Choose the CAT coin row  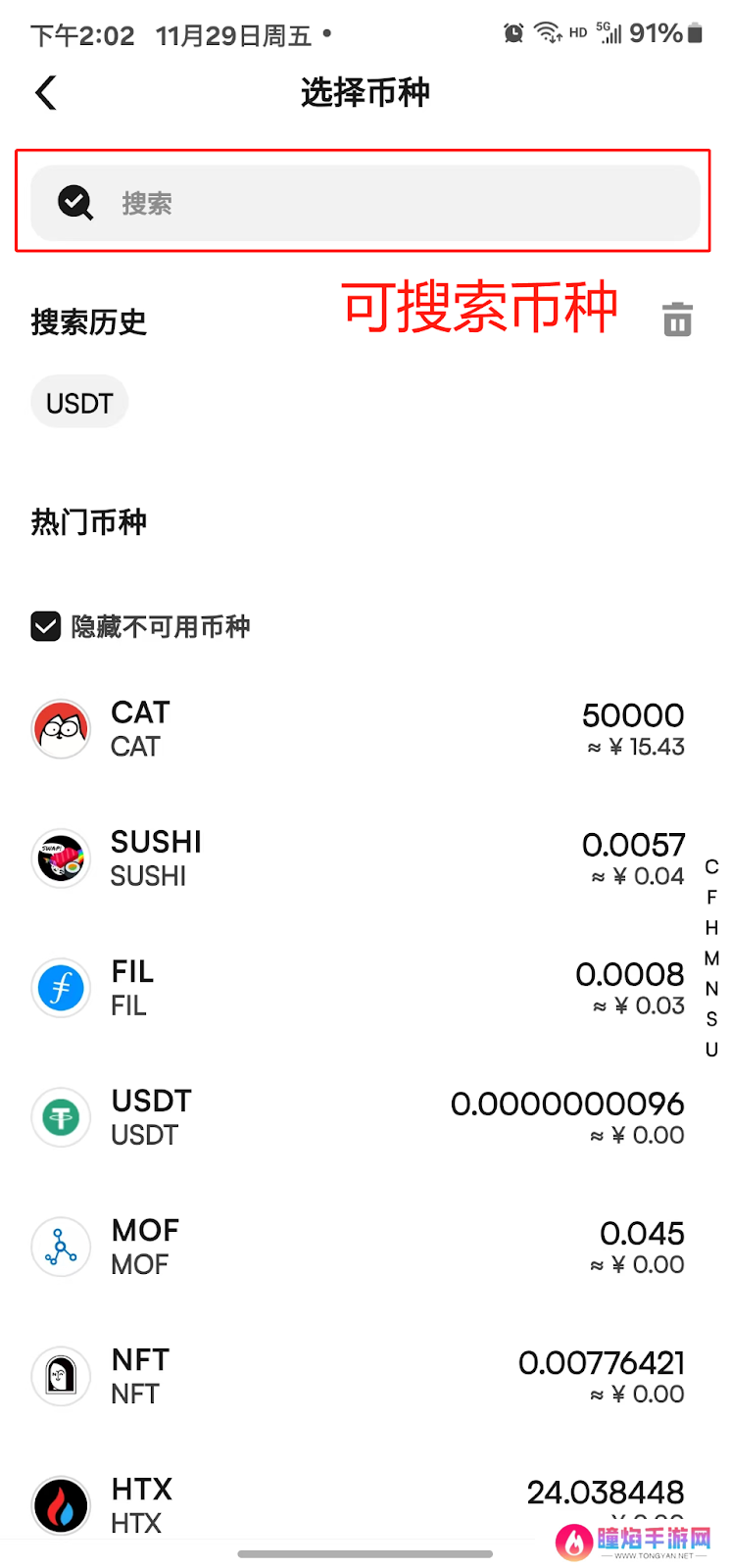click(359, 729)
